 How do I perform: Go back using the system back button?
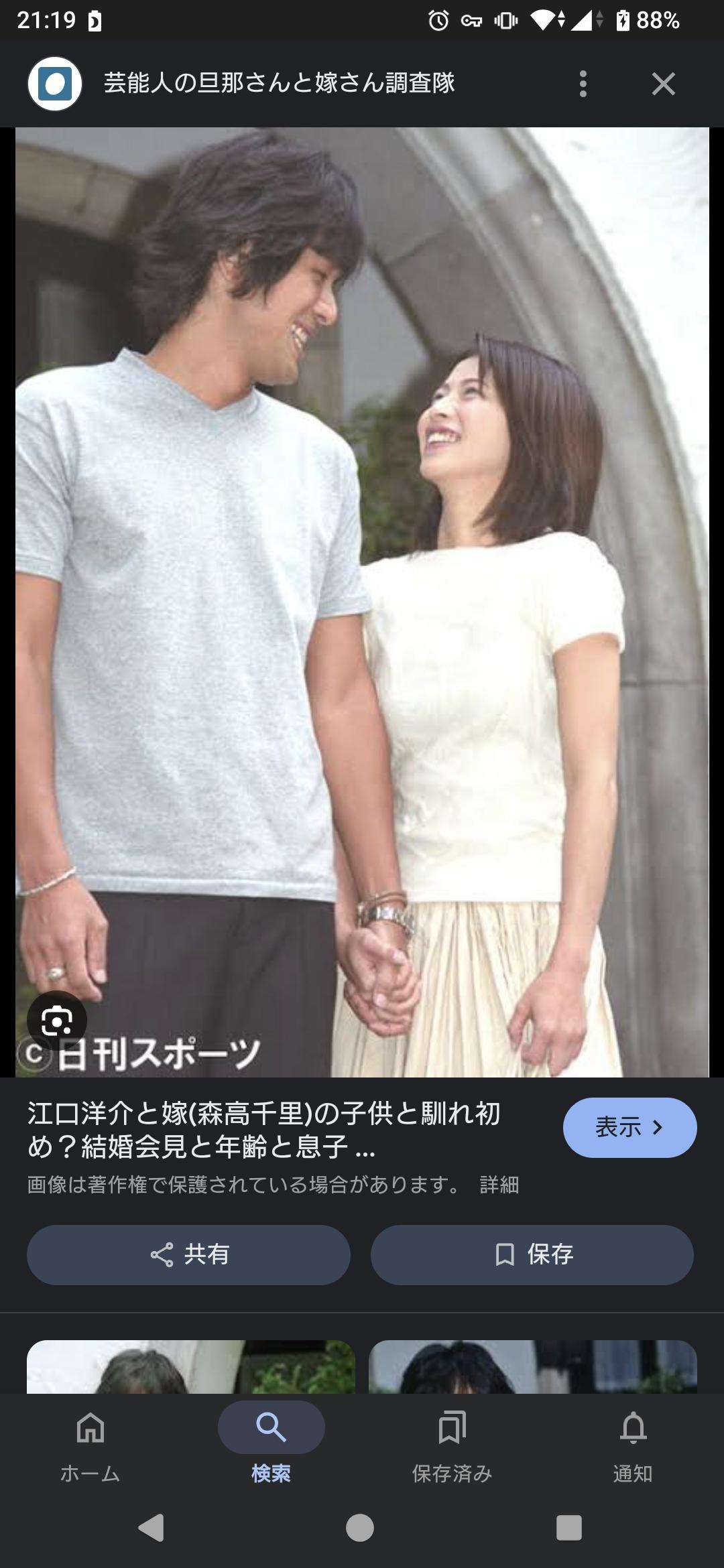click(152, 1528)
